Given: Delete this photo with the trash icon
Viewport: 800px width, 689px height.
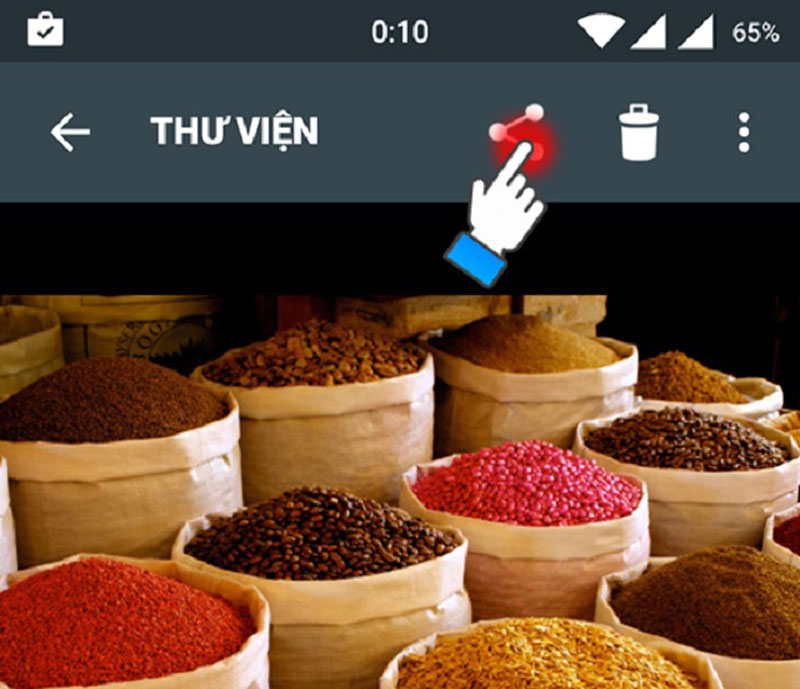Looking at the screenshot, I should (x=639, y=132).
